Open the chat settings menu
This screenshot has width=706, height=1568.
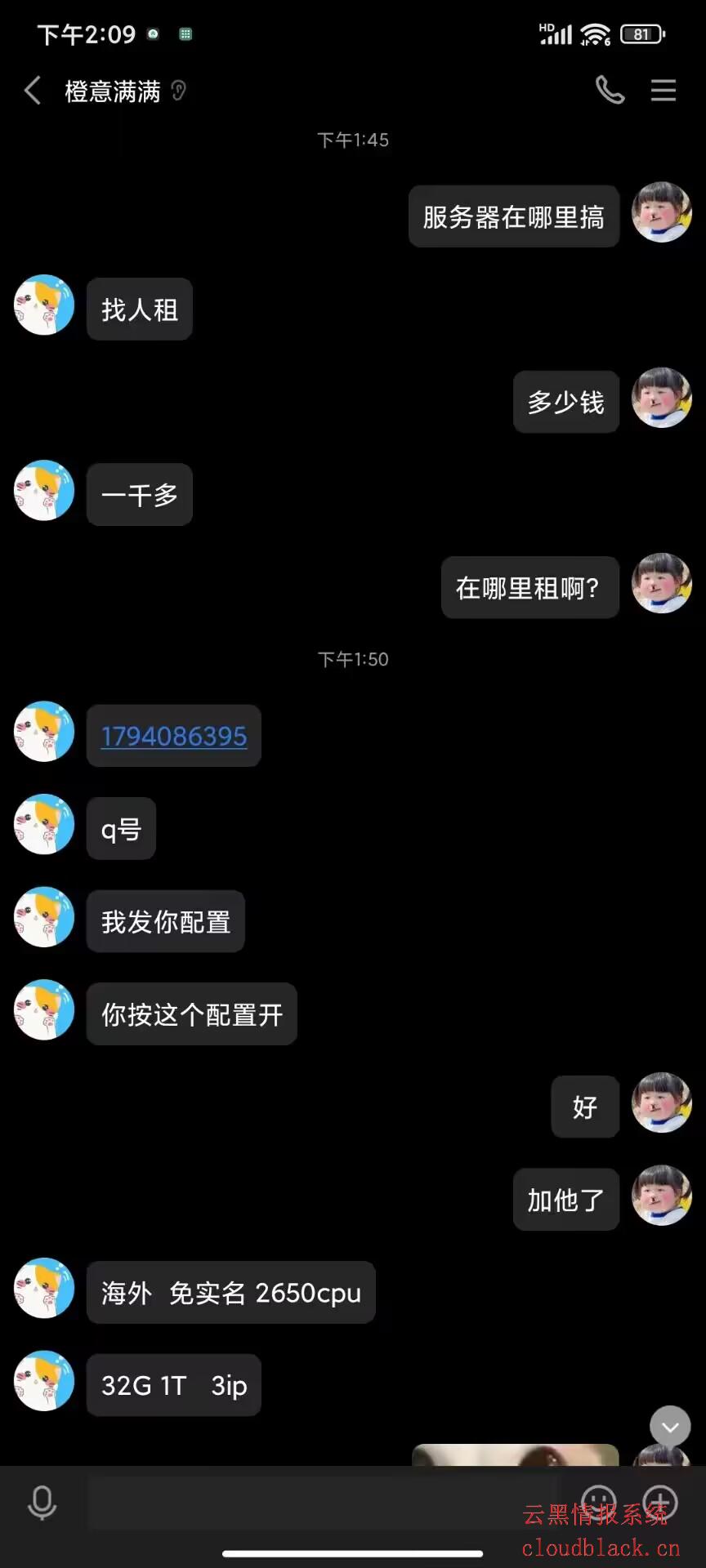[x=664, y=91]
